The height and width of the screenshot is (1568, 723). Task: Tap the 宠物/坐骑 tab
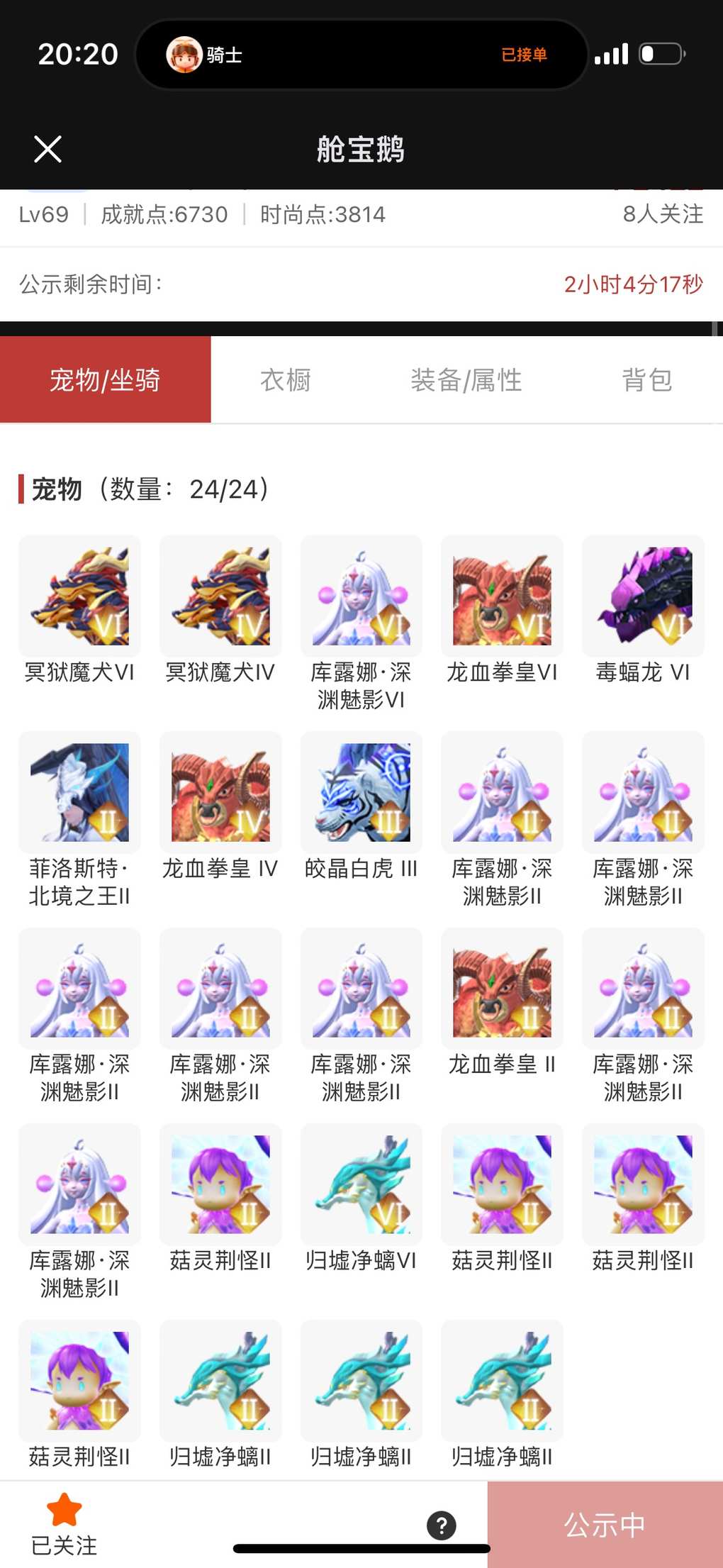105,380
